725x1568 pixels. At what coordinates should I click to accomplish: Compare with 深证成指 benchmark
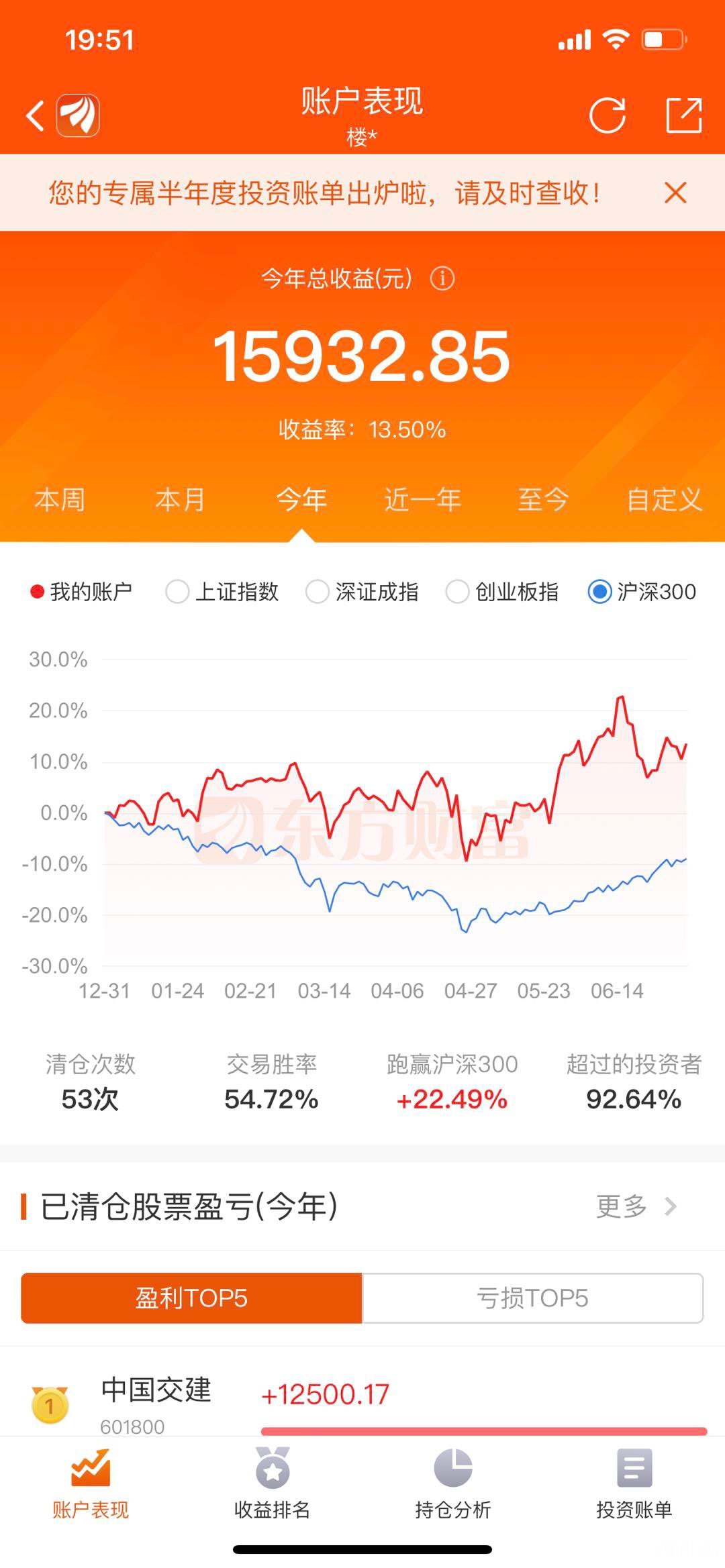click(x=362, y=592)
